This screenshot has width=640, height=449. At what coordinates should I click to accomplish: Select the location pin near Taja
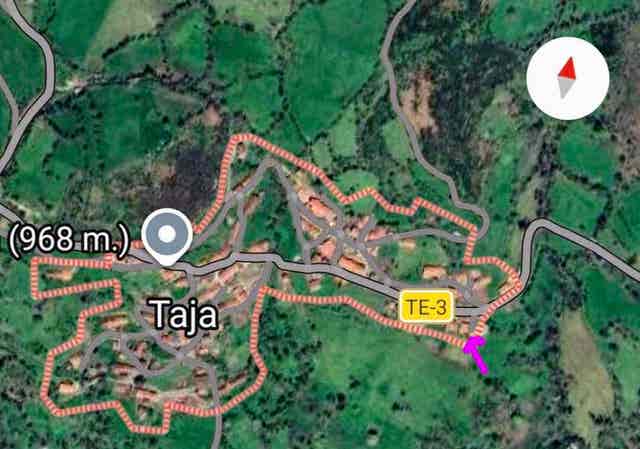point(166,237)
